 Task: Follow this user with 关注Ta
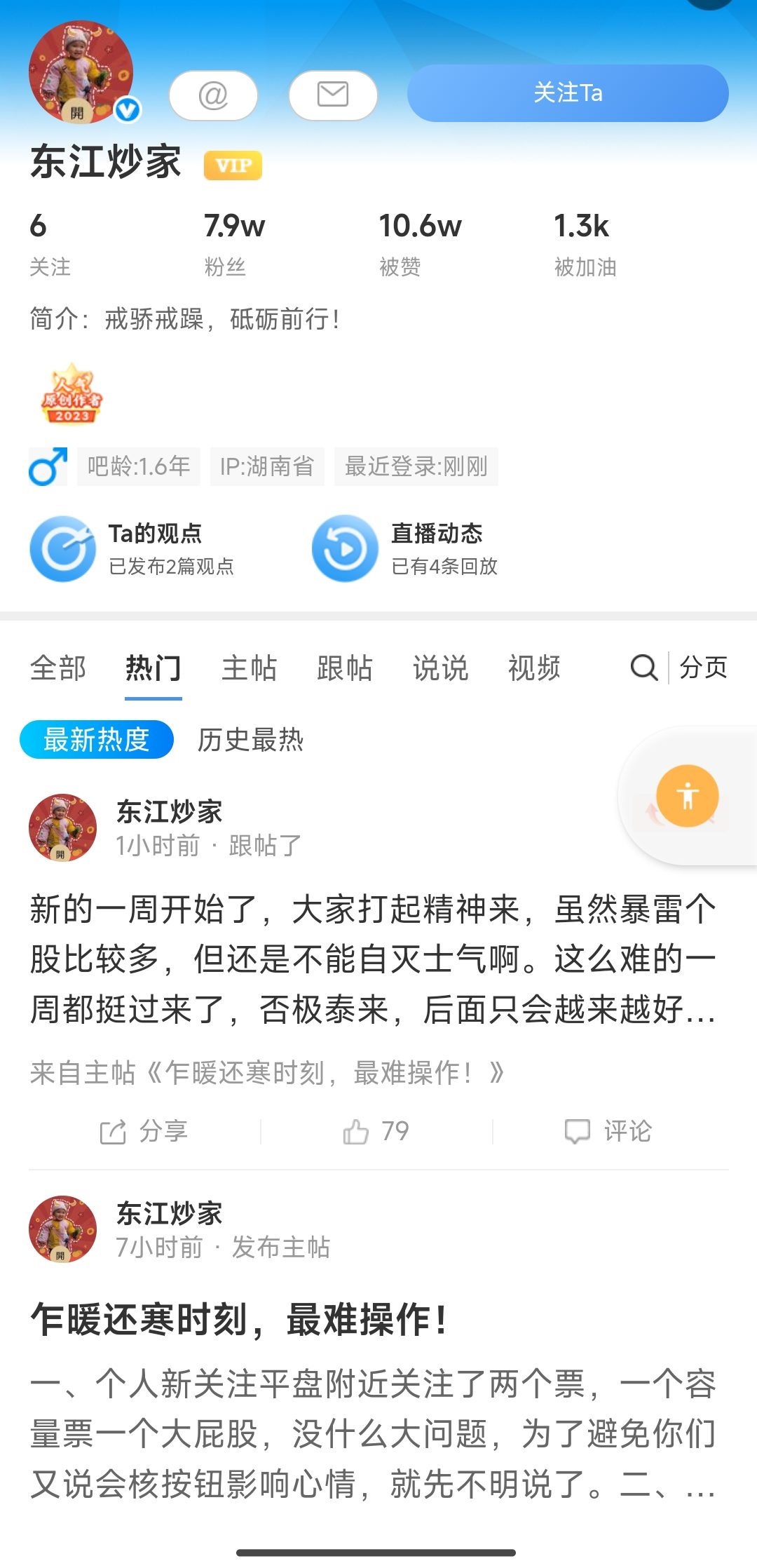click(x=568, y=93)
